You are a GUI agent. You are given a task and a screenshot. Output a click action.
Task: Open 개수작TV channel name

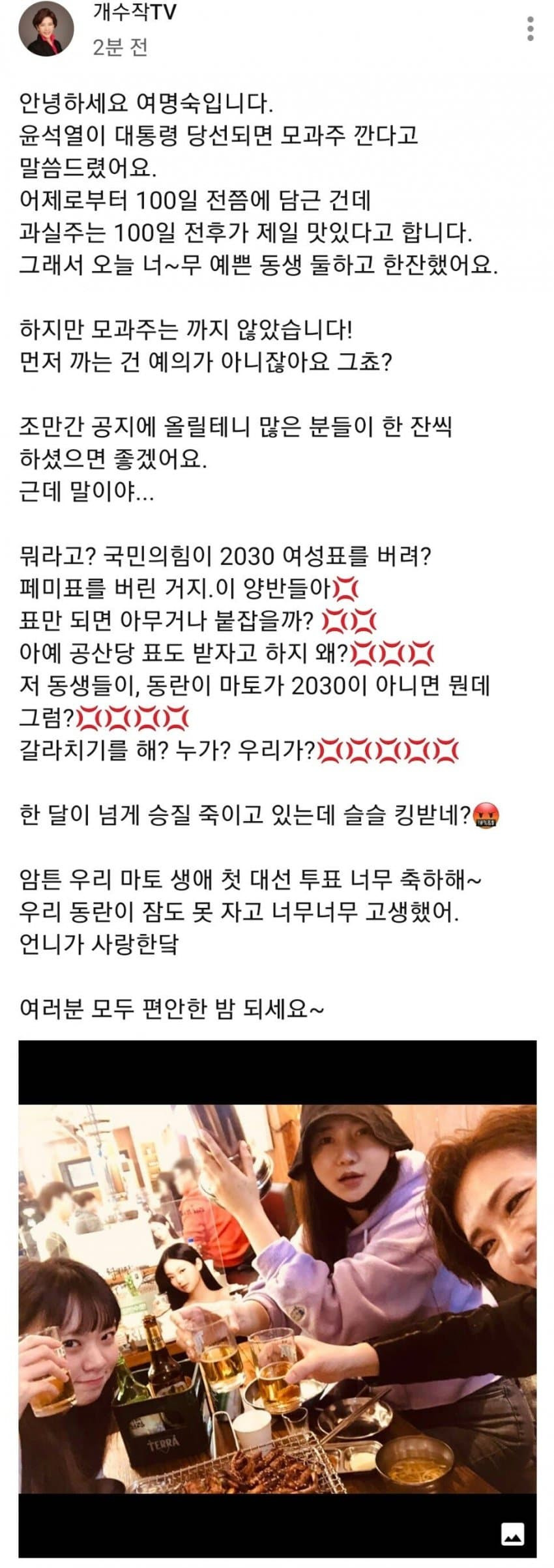point(134,12)
